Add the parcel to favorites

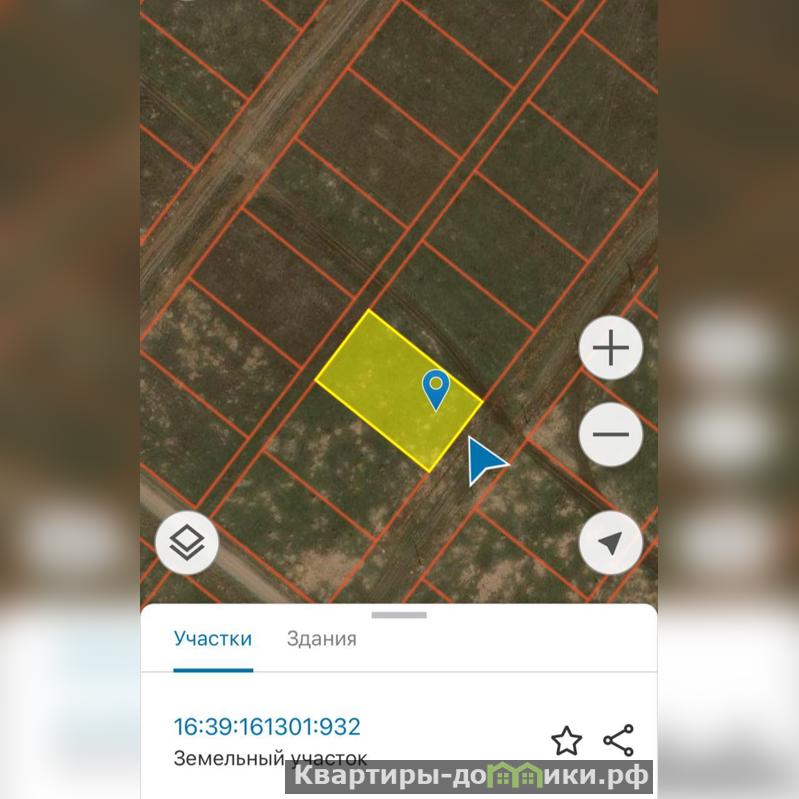567,741
